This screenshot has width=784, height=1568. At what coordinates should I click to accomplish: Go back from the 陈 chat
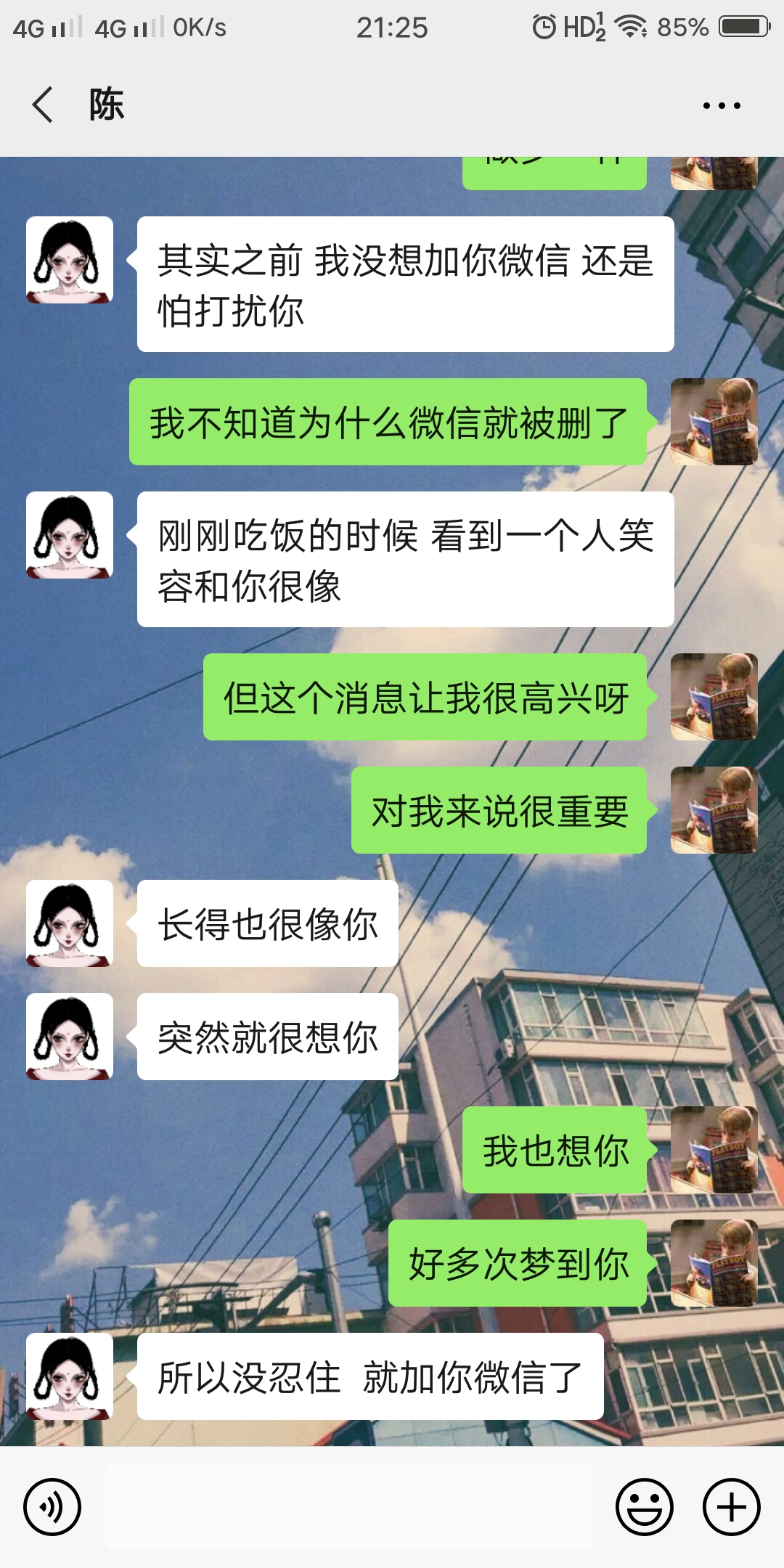tap(43, 105)
